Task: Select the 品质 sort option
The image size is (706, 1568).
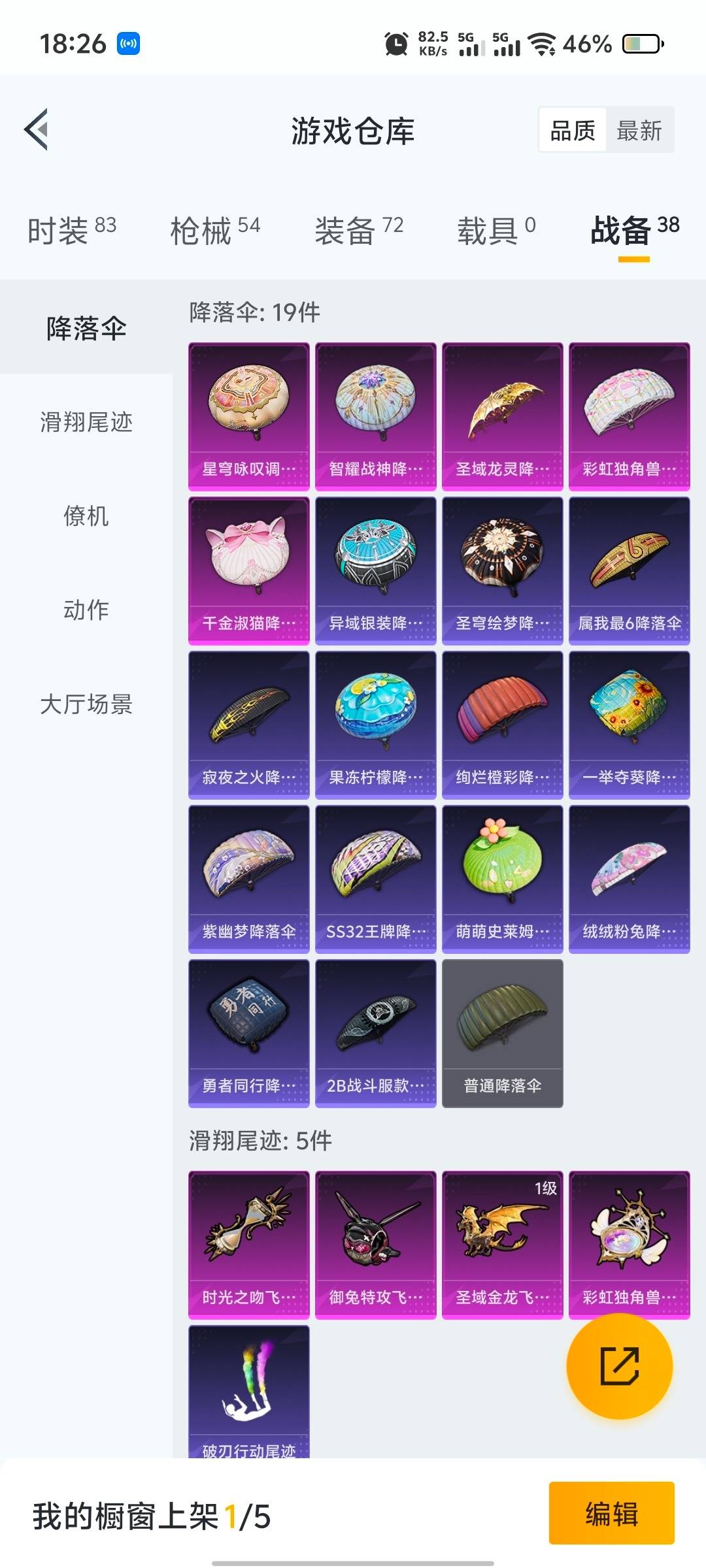Action: click(573, 131)
